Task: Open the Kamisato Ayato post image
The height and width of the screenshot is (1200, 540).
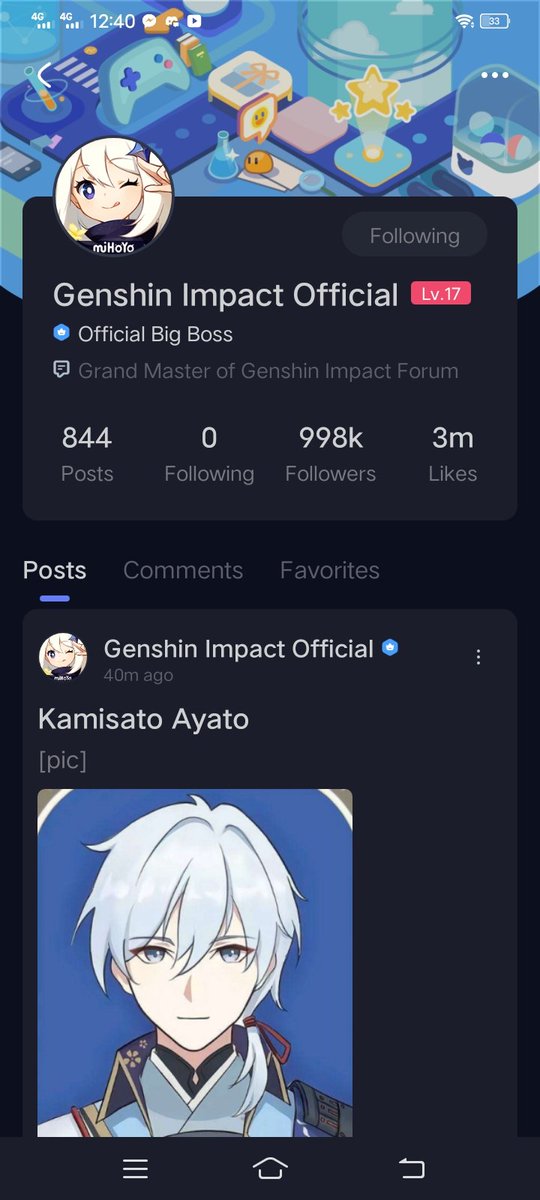Action: tap(195, 962)
